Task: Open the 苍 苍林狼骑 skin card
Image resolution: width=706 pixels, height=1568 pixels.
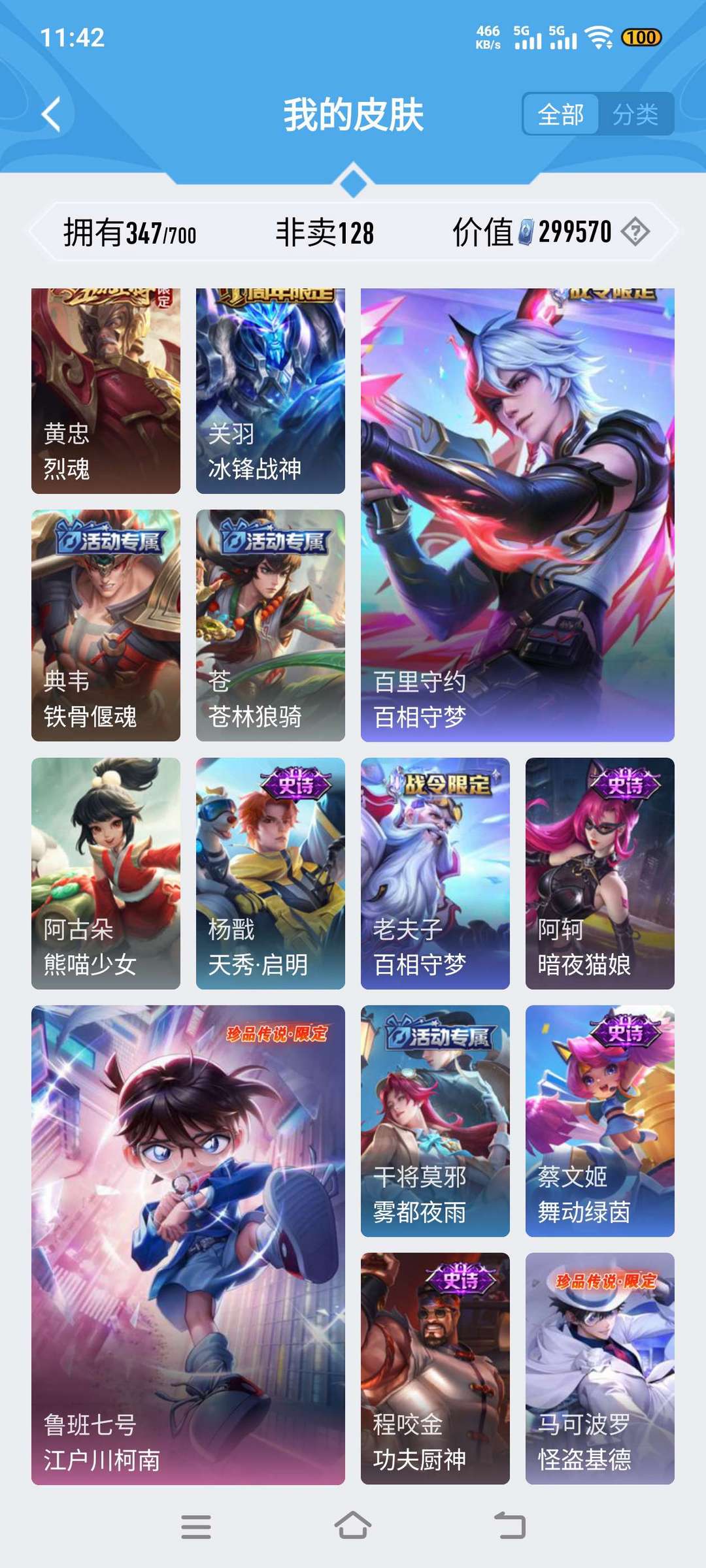Action: [271, 625]
